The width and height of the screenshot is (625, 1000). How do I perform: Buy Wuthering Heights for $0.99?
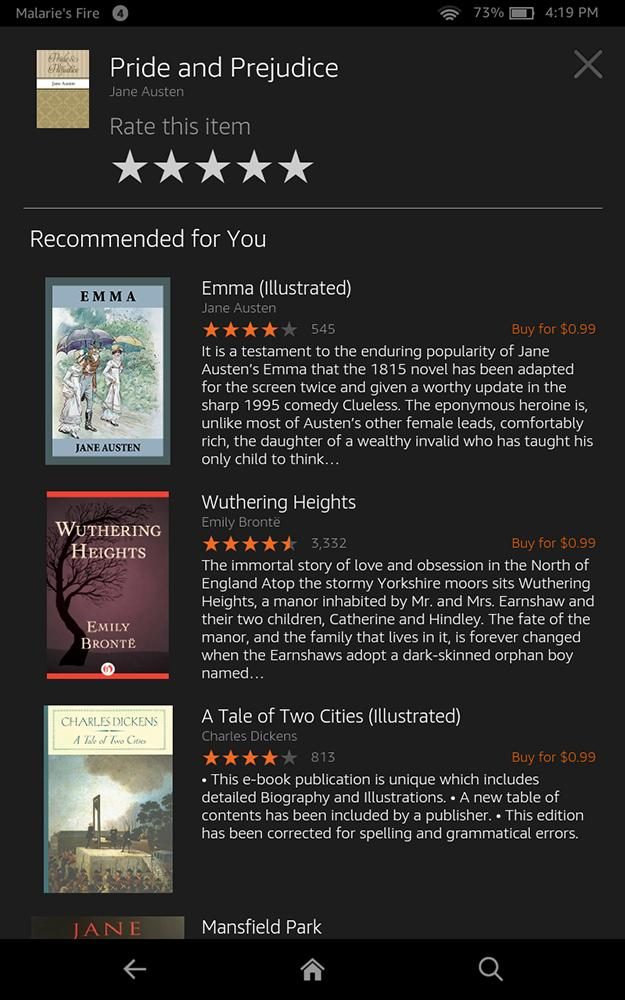[x=554, y=543]
